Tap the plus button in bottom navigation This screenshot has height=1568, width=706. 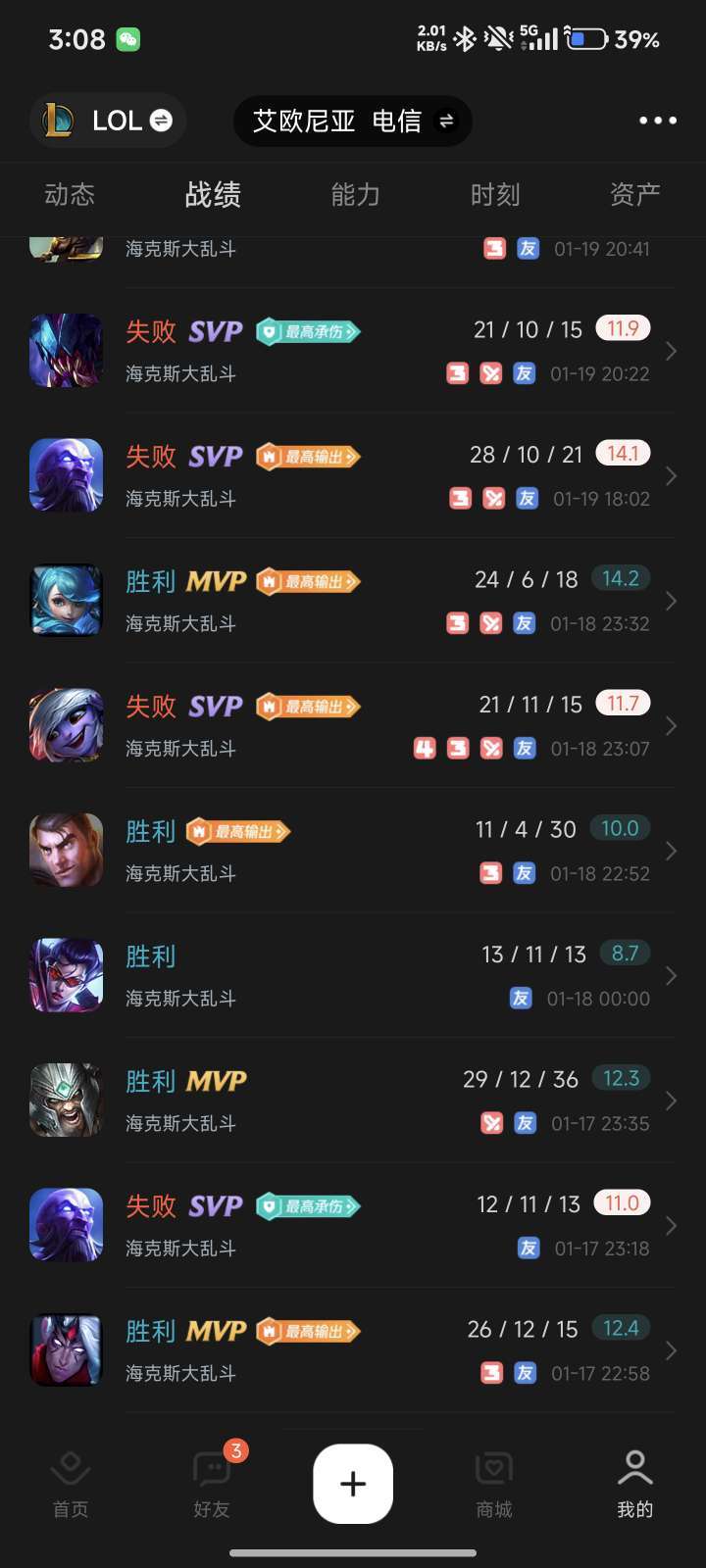point(352,1483)
